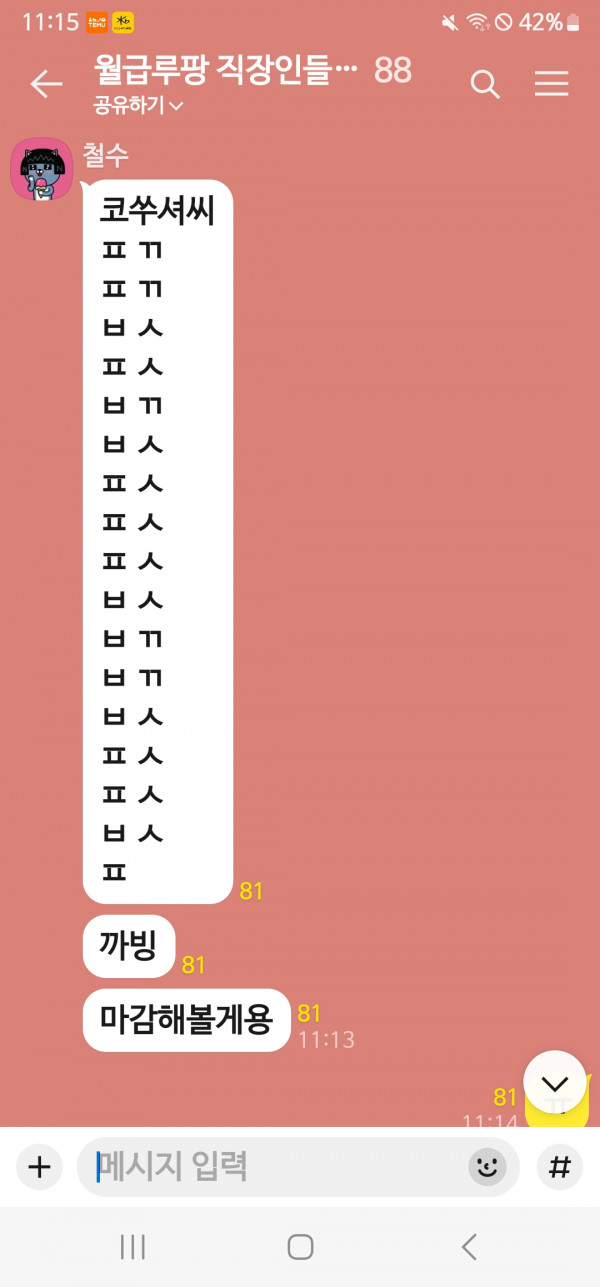Tap the hashtag search button

561,1166
